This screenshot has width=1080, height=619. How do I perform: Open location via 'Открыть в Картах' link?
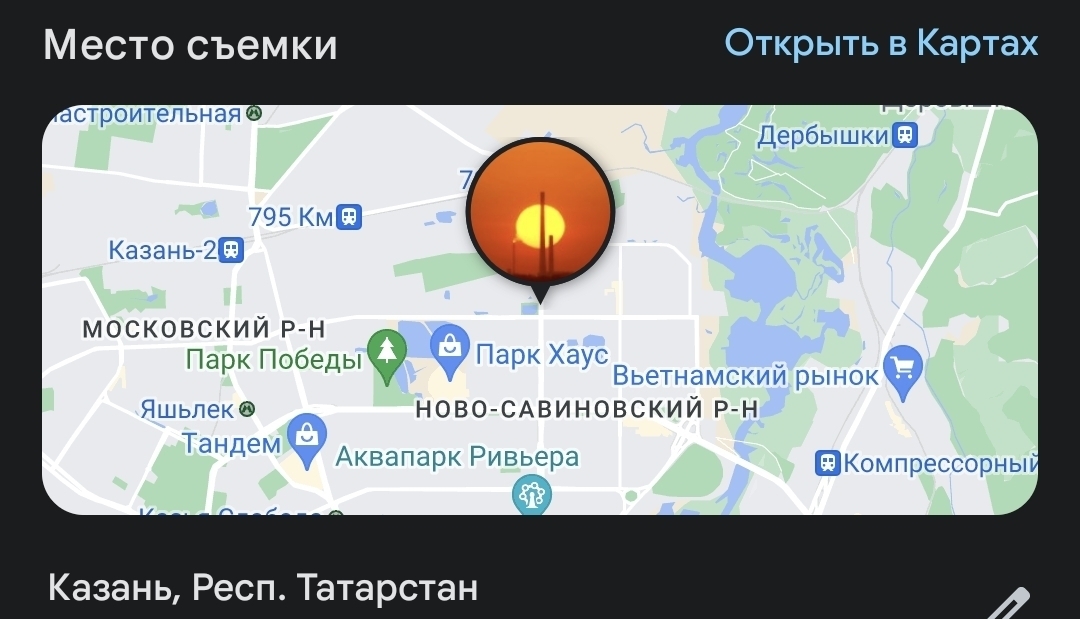click(x=881, y=43)
